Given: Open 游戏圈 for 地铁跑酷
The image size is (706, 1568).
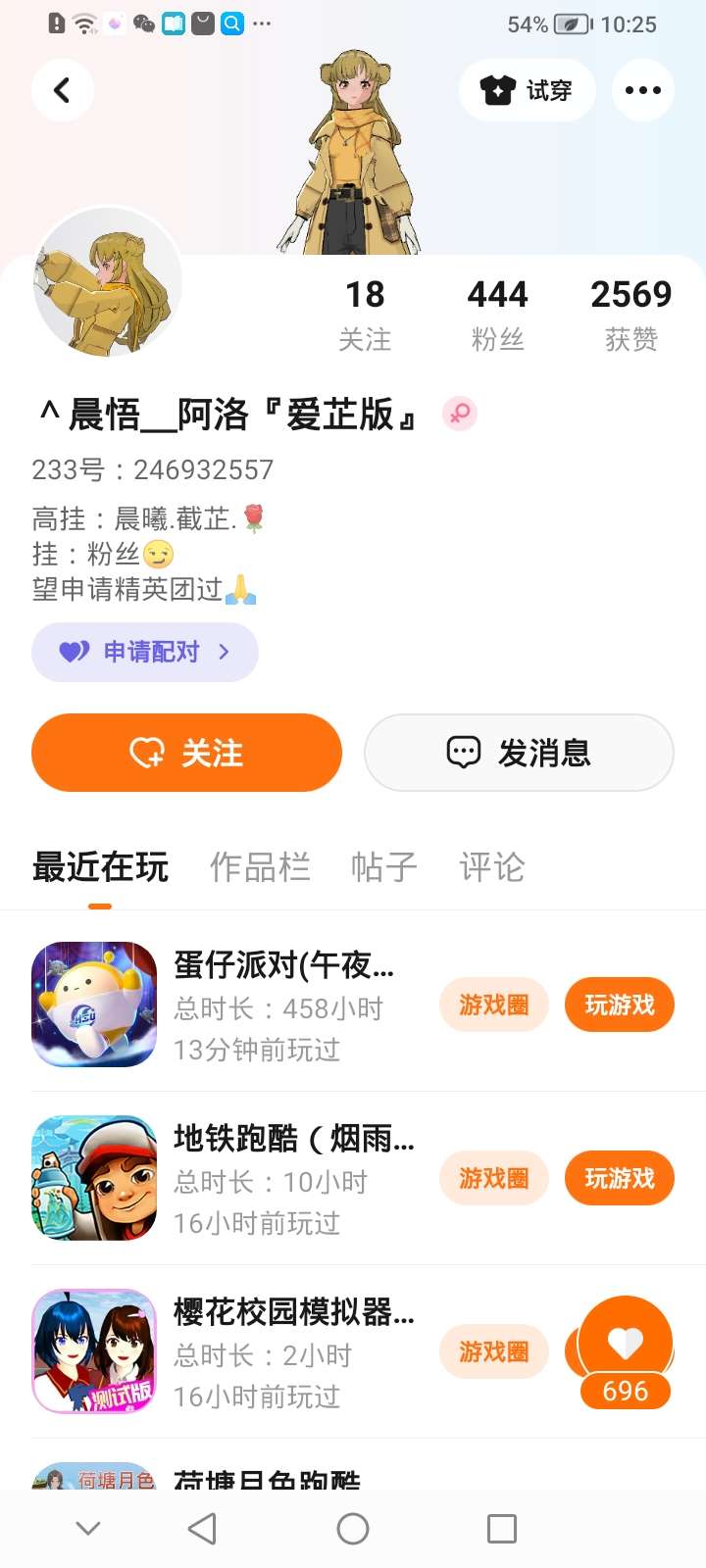Looking at the screenshot, I should [494, 1178].
